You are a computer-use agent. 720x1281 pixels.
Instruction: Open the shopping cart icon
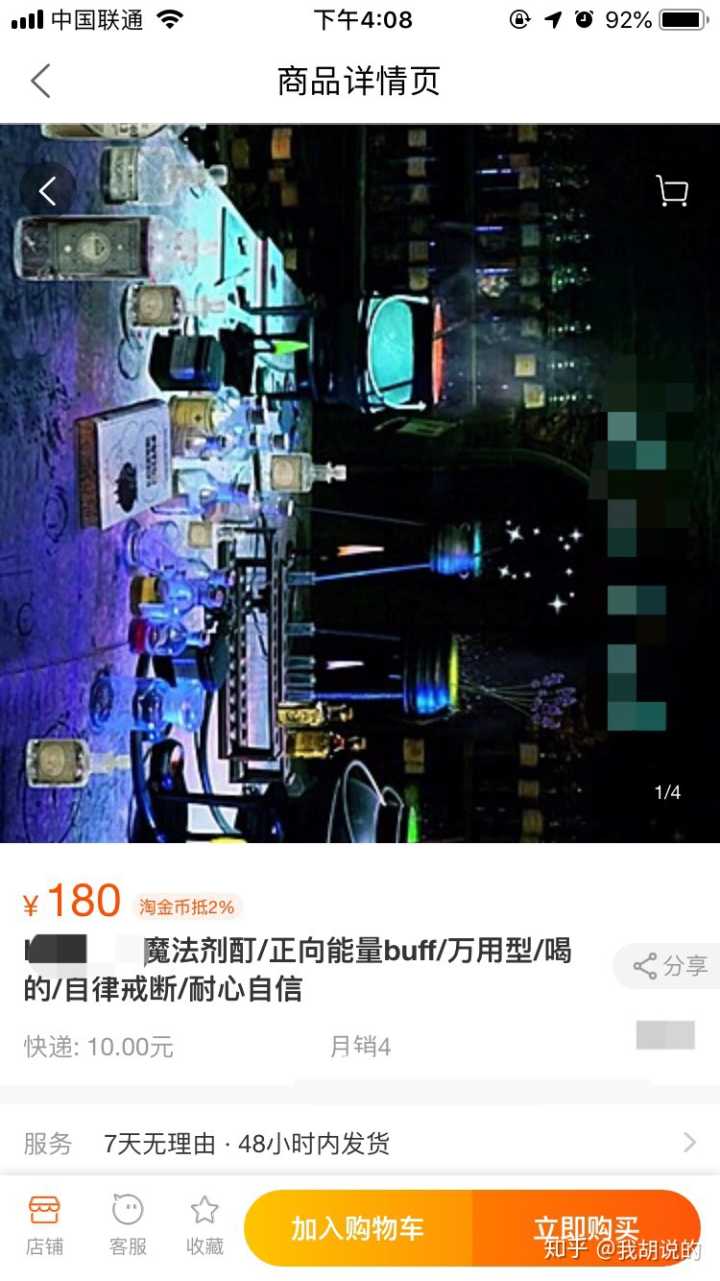672,191
